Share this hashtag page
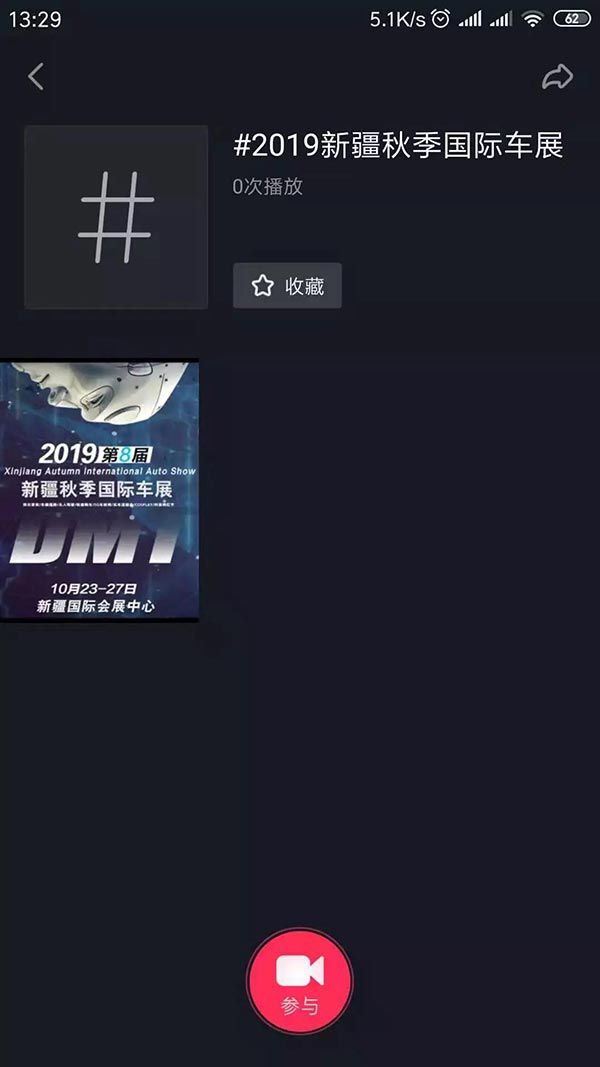The image size is (600, 1067). 557,77
